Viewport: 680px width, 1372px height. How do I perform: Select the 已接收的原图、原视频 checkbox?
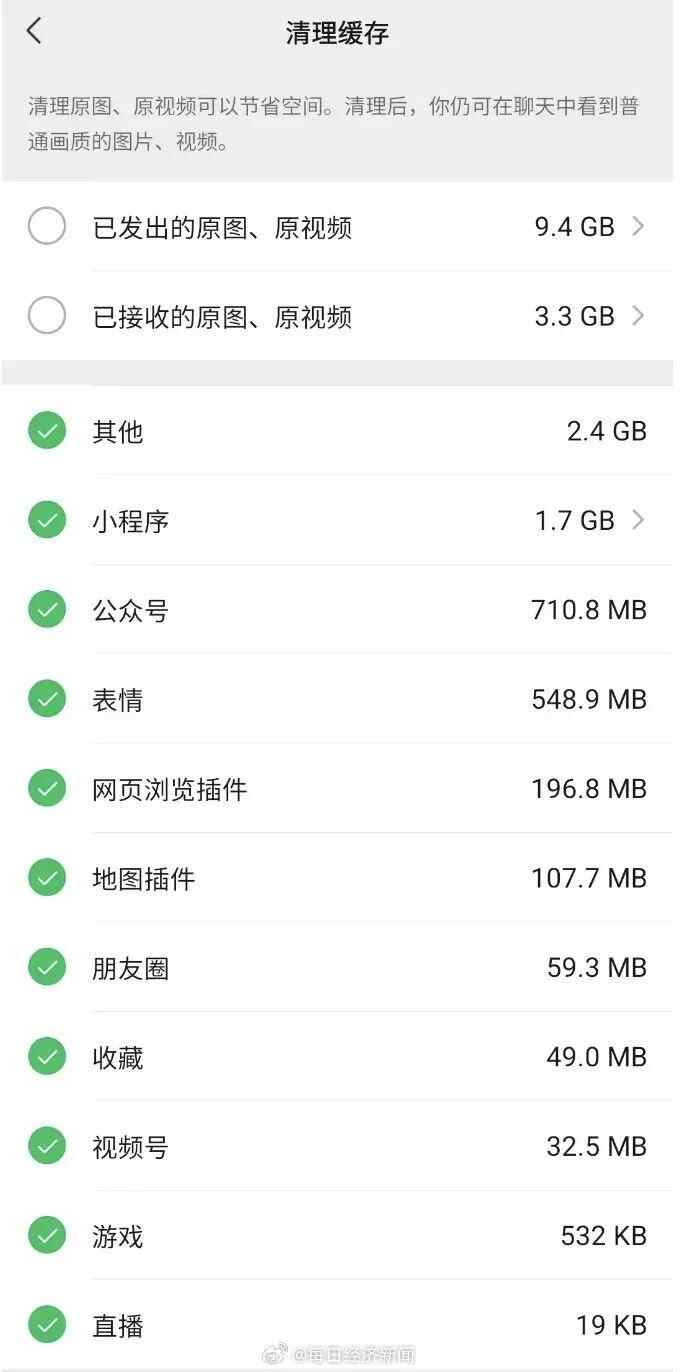(x=47, y=316)
